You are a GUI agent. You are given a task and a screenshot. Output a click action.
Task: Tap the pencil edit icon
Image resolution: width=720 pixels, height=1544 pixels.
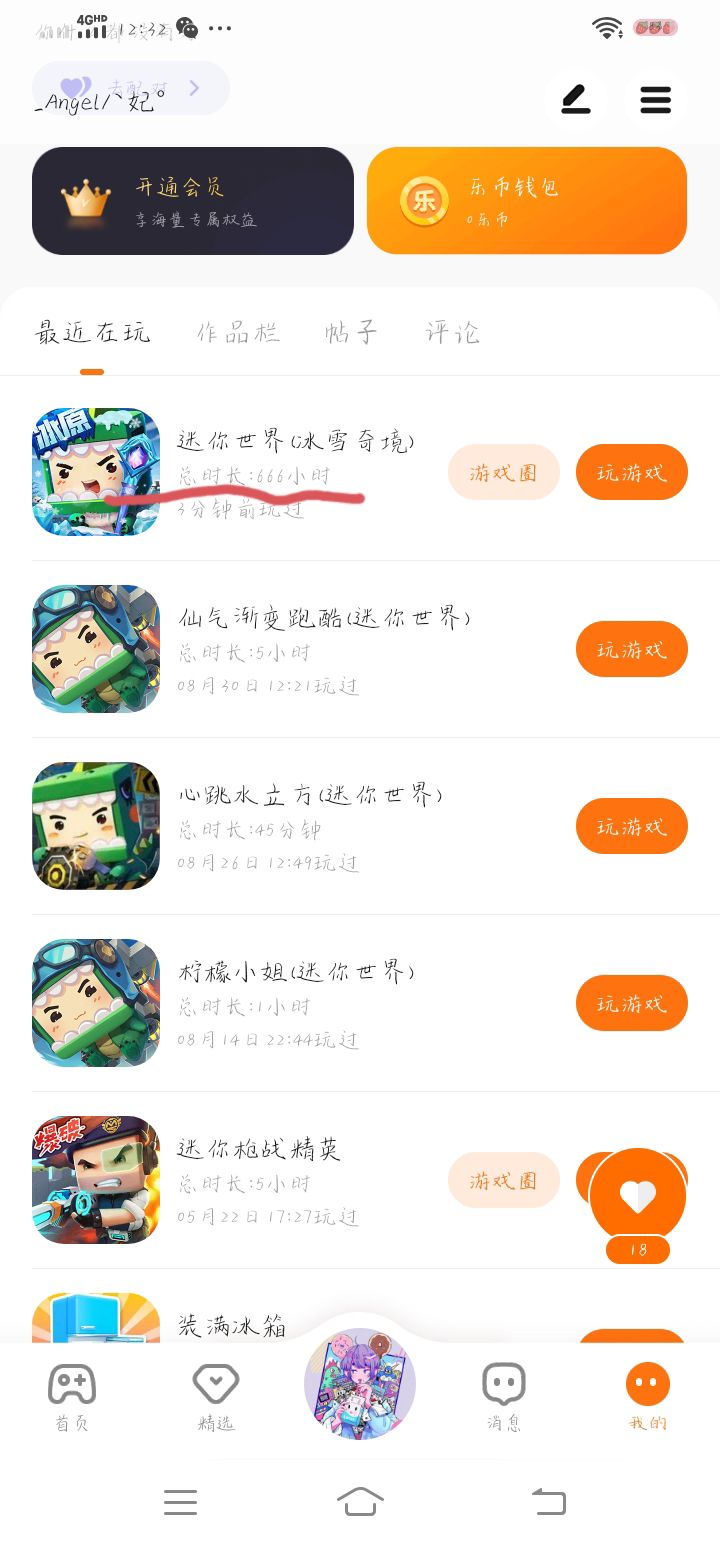pyautogui.click(x=575, y=100)
